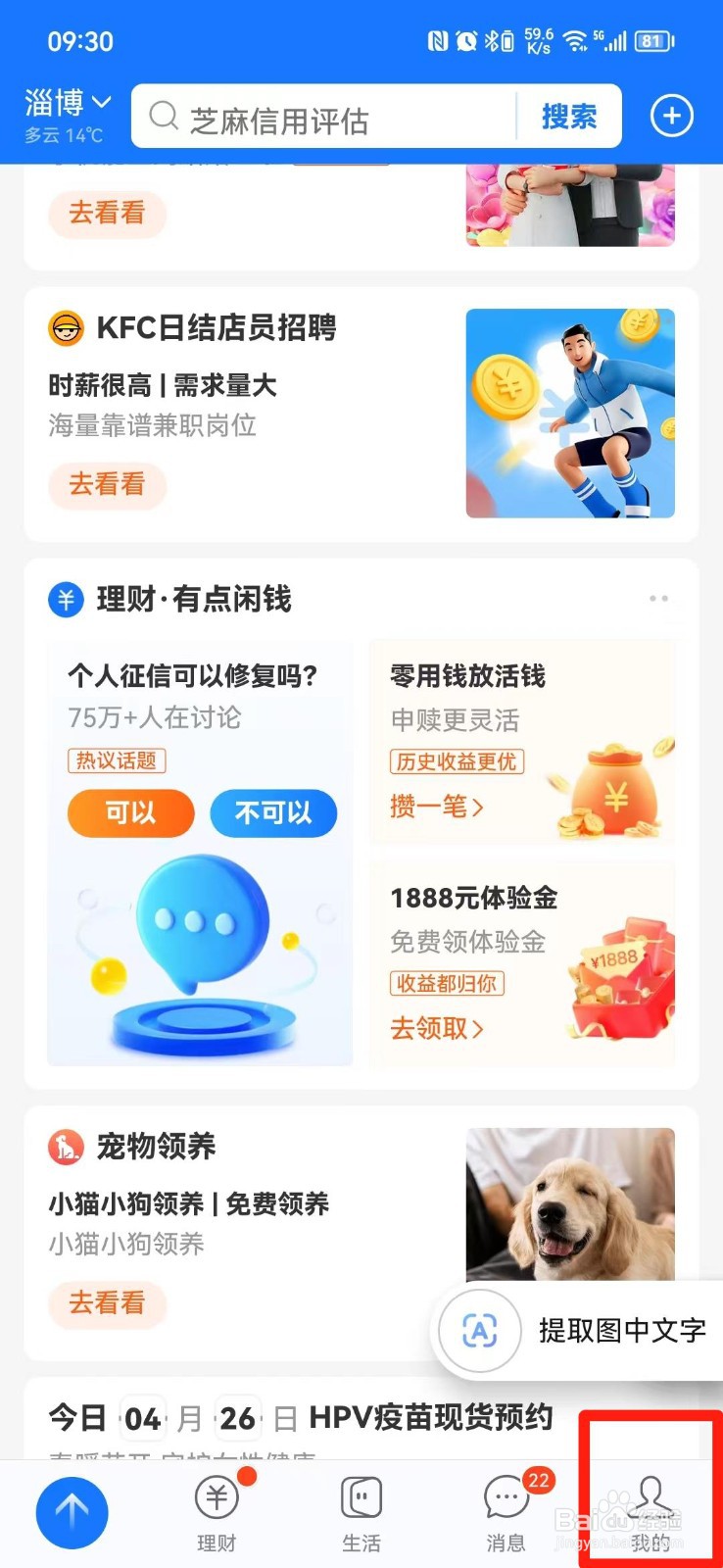Open the 消息 tab with 22 badge
The image size is (723, 1568).
pos(506,1514)
